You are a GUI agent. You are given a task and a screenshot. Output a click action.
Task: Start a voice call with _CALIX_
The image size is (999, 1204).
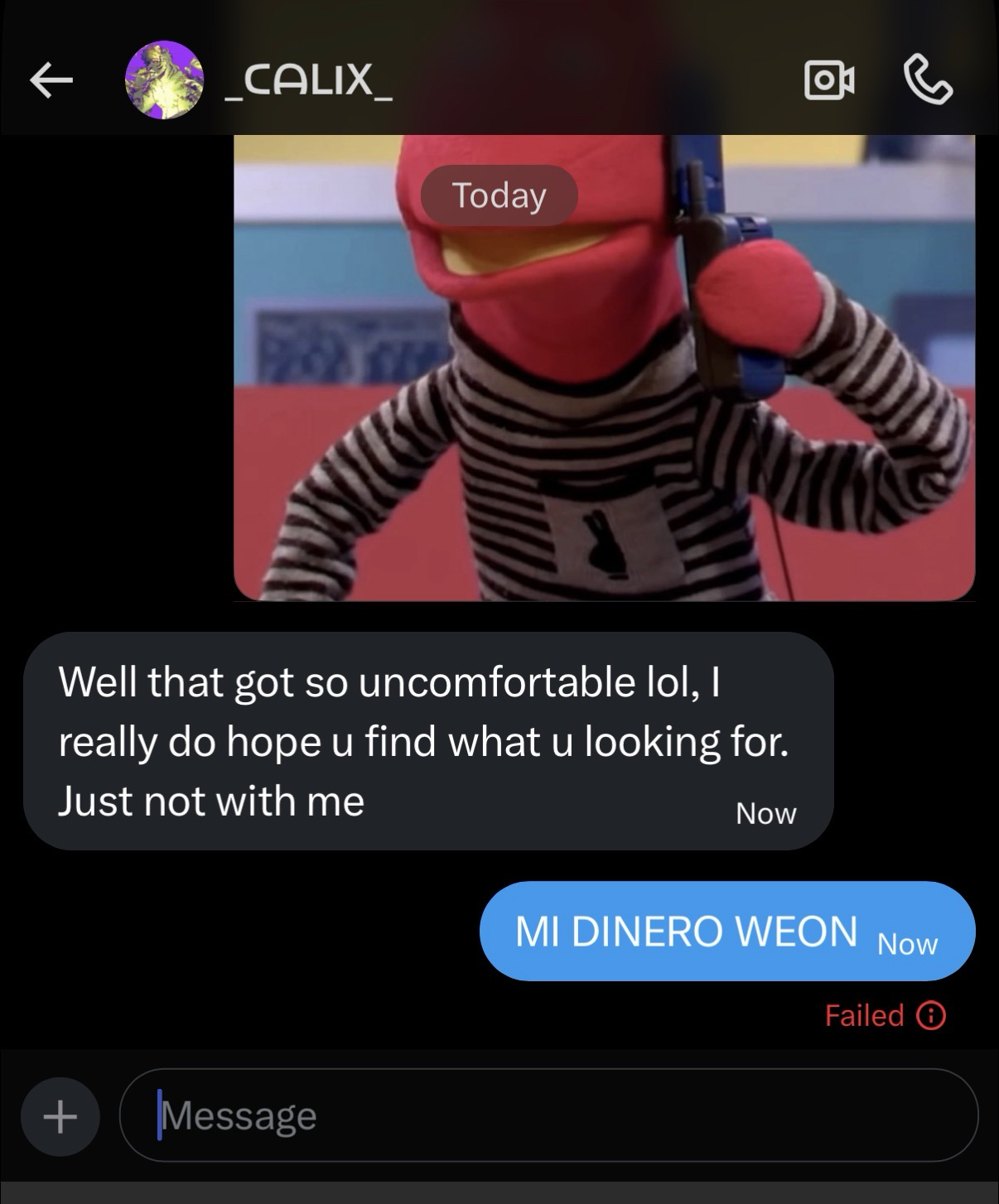point(927,81)
